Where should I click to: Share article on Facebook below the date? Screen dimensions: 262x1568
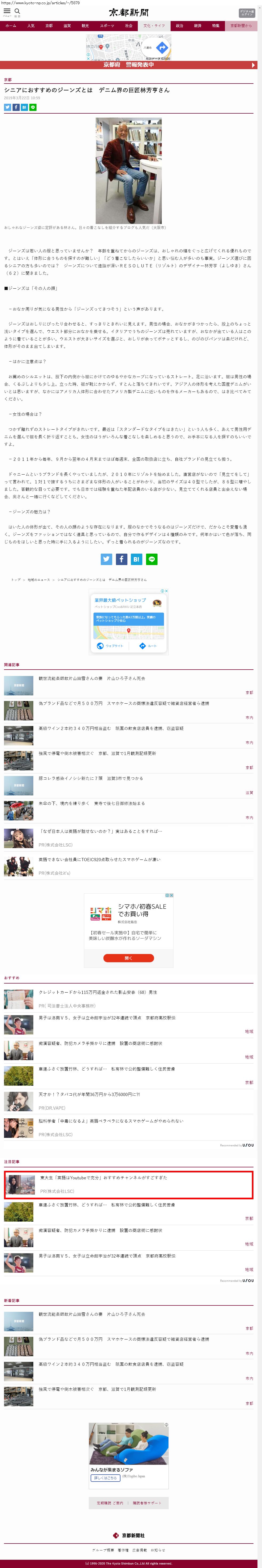(x=16, y=107)
